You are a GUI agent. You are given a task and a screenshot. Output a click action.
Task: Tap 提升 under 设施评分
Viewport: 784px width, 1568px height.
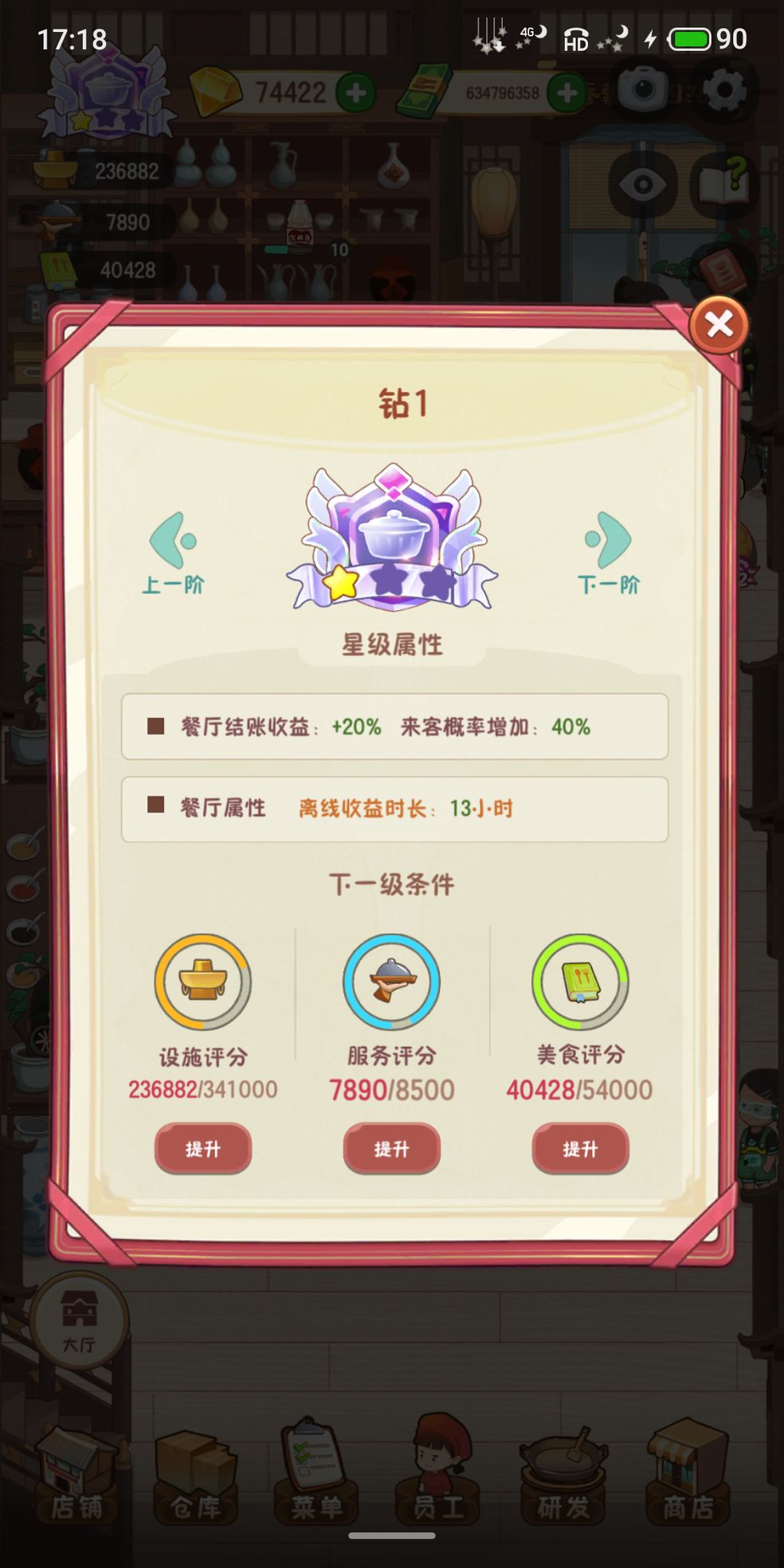pos(202,1148)
